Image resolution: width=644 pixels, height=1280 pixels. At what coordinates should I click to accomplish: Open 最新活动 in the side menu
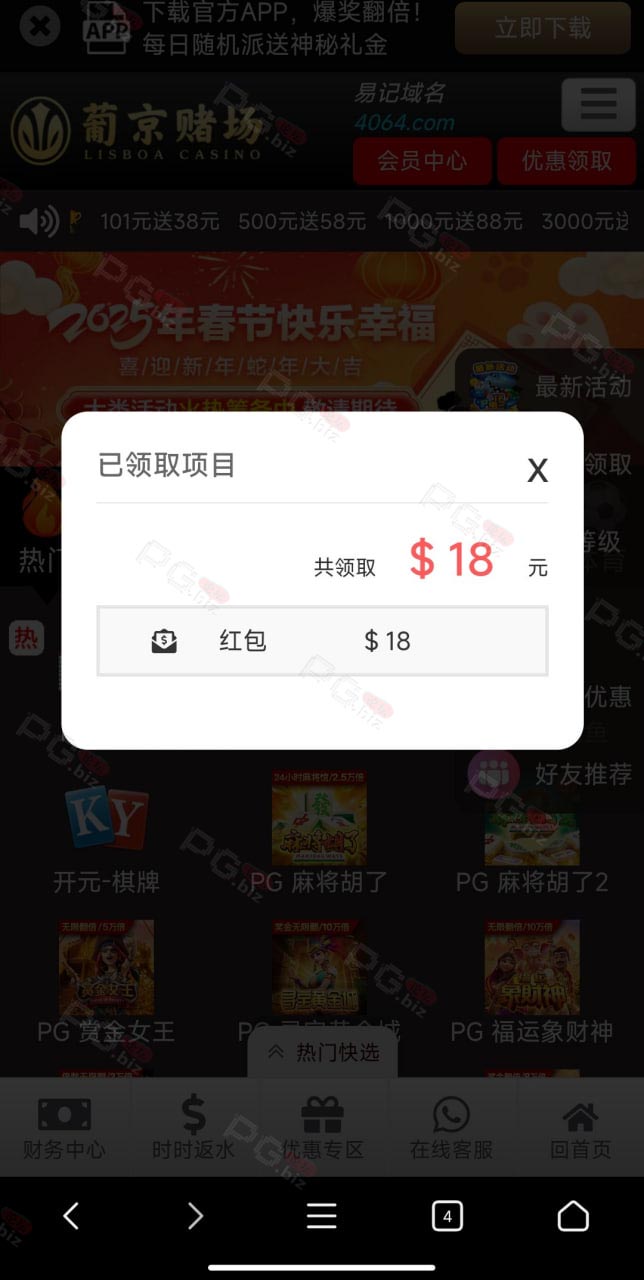tap(546, 385)
